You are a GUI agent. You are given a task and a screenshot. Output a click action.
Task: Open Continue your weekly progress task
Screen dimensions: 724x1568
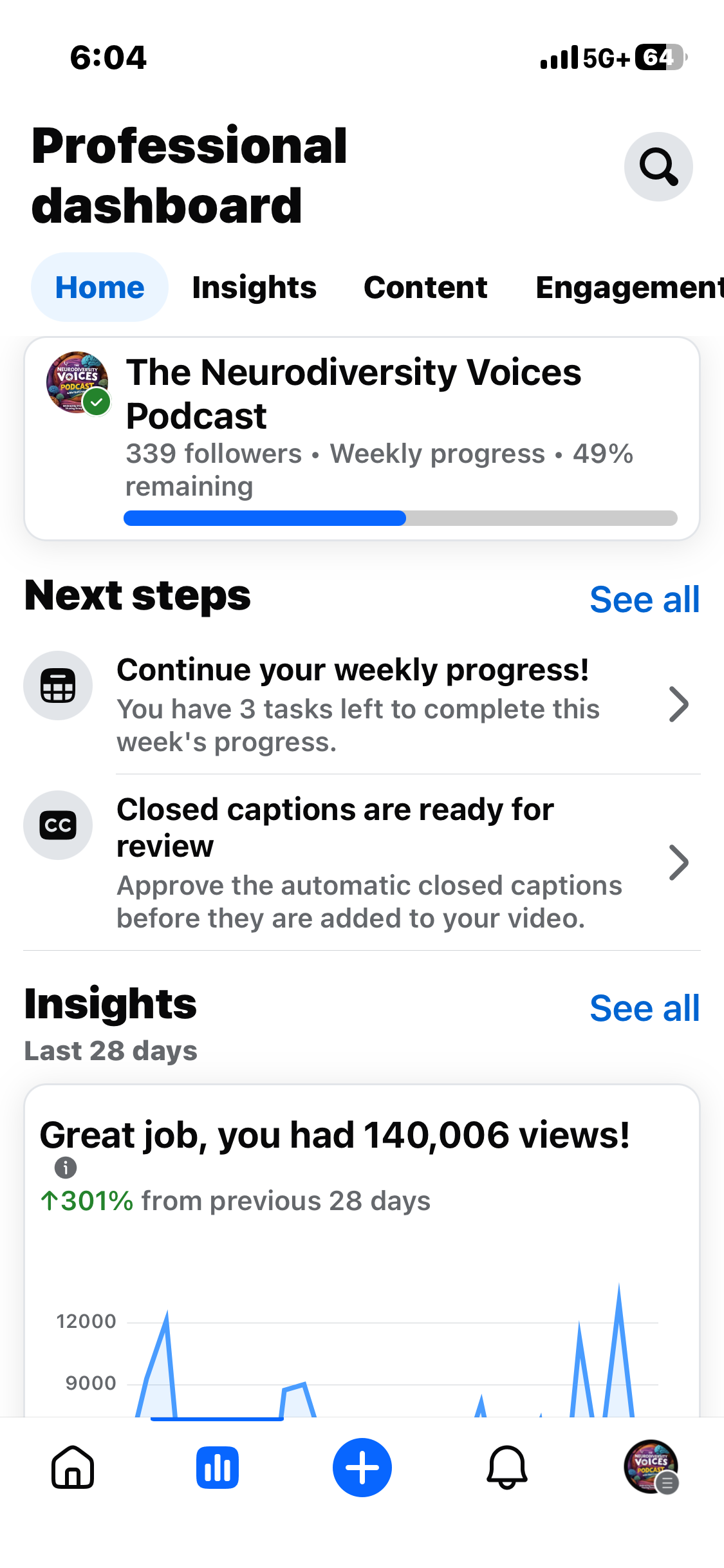[362, 705]
